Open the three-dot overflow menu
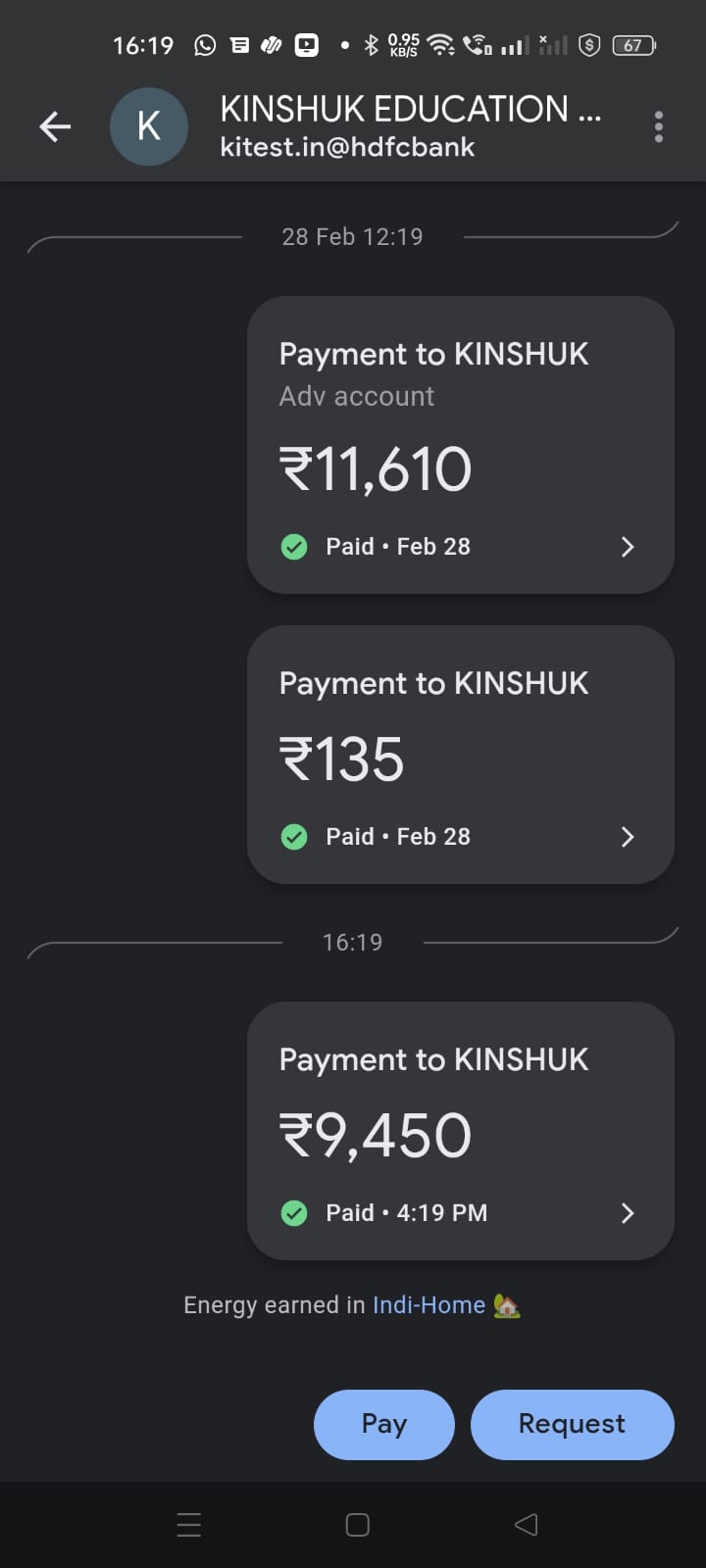 [658, 126]
